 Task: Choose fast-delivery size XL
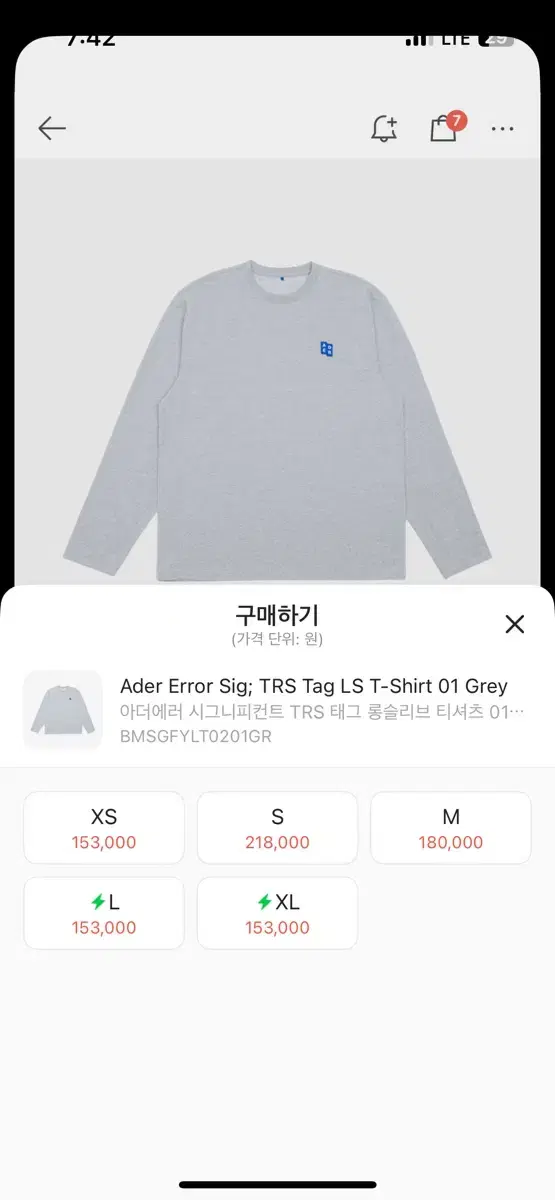pos(277,913)
